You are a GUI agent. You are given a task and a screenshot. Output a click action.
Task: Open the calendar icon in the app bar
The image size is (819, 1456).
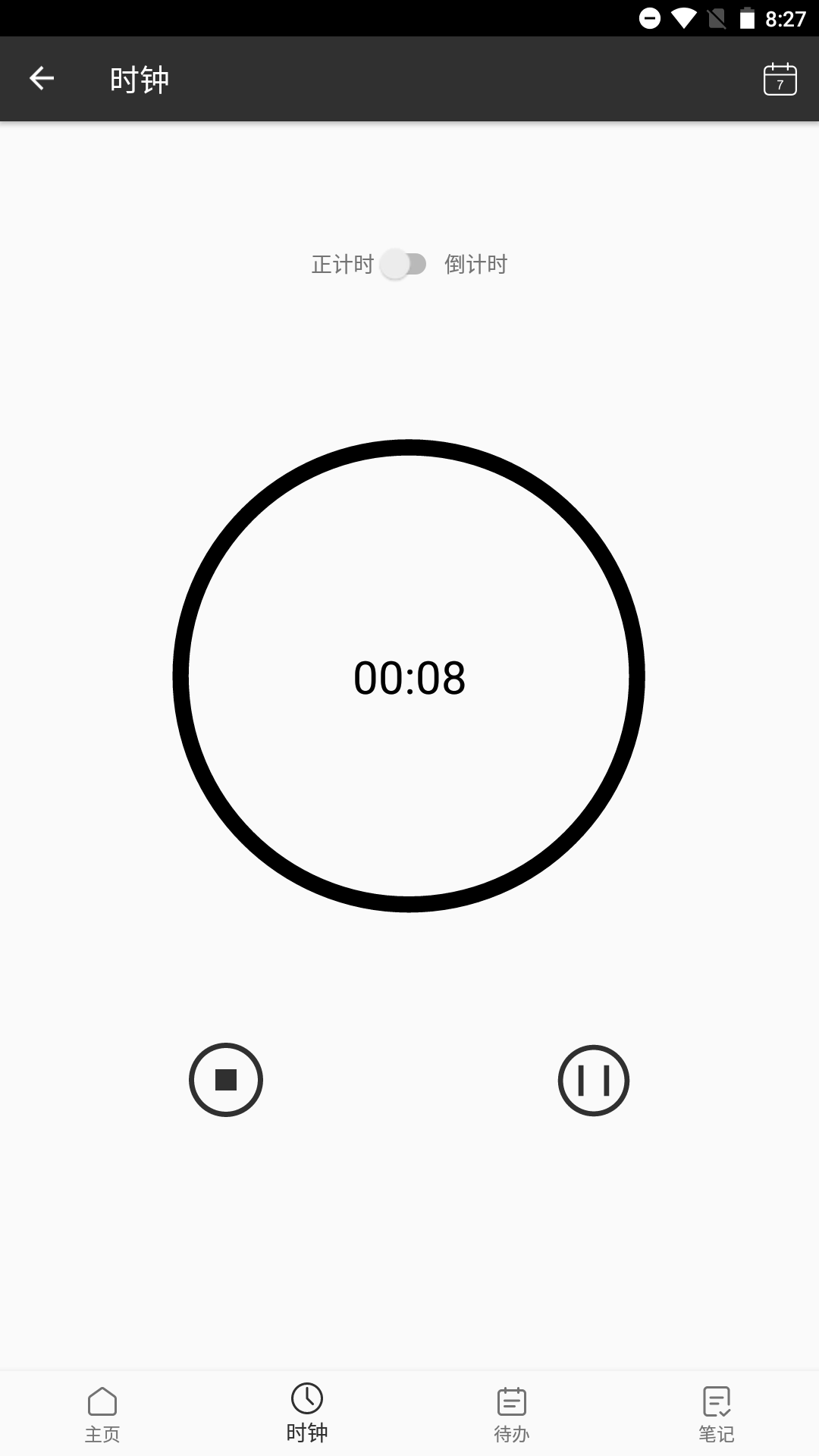pos(780,79)
